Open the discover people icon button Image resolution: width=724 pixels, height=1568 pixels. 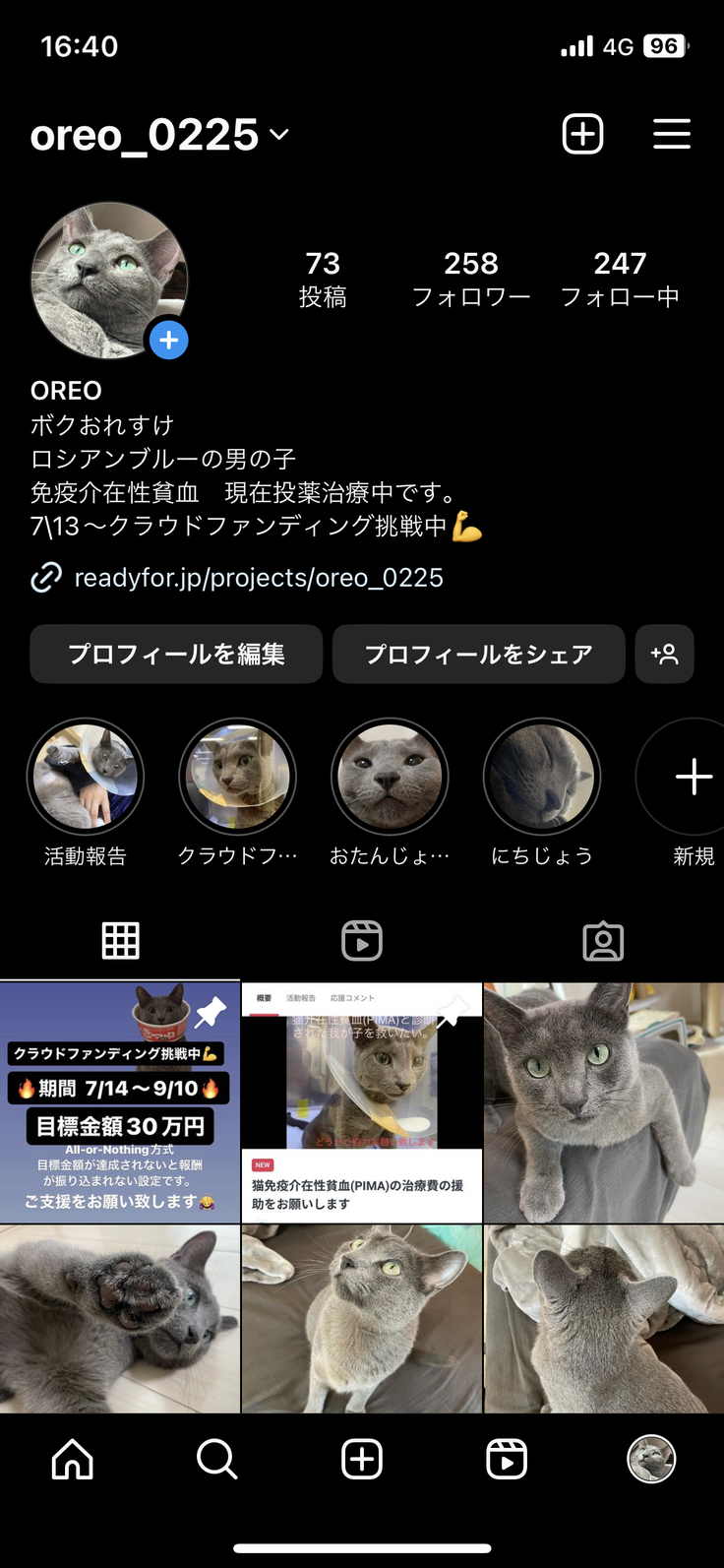[x=665, y=655]
